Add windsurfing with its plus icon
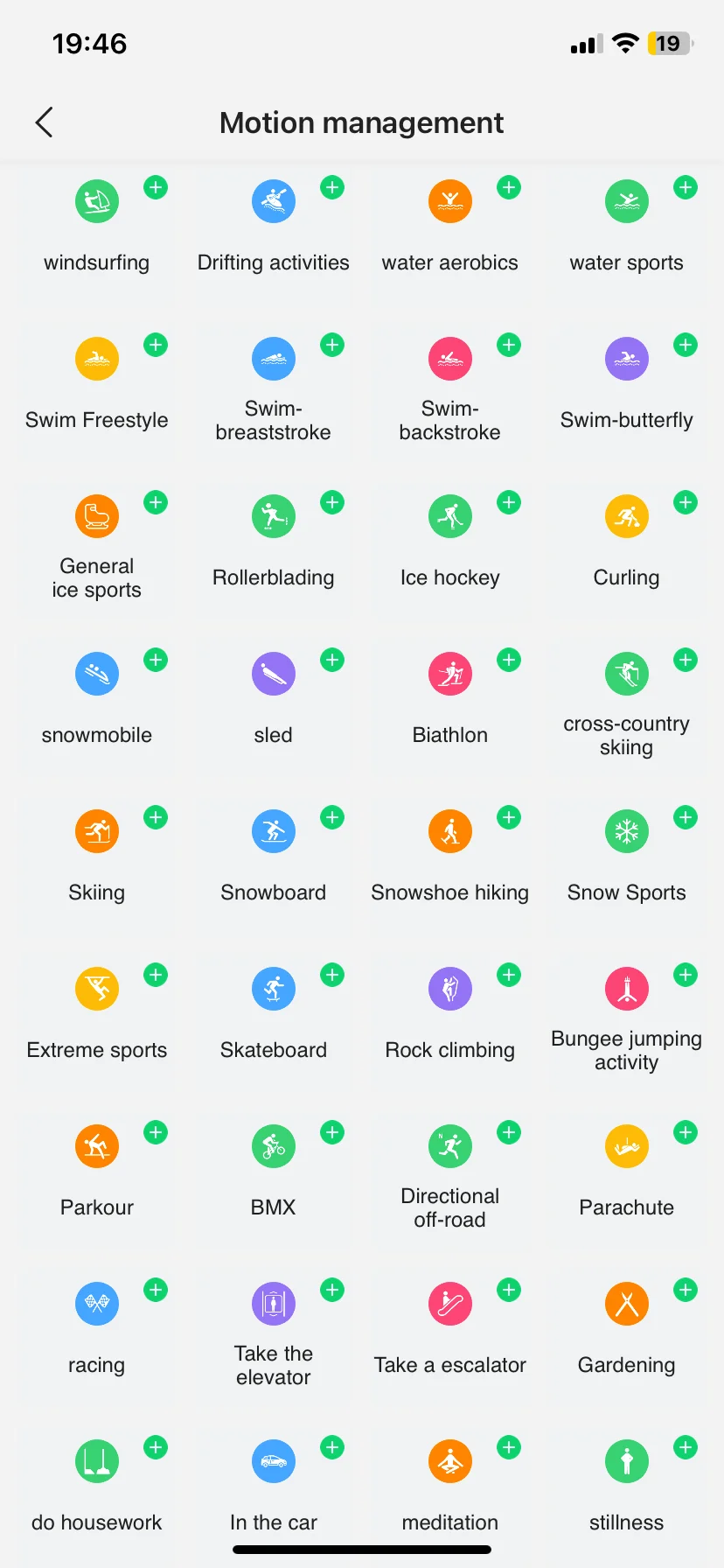Screen dimensions: 724x1568 point(156,187)
